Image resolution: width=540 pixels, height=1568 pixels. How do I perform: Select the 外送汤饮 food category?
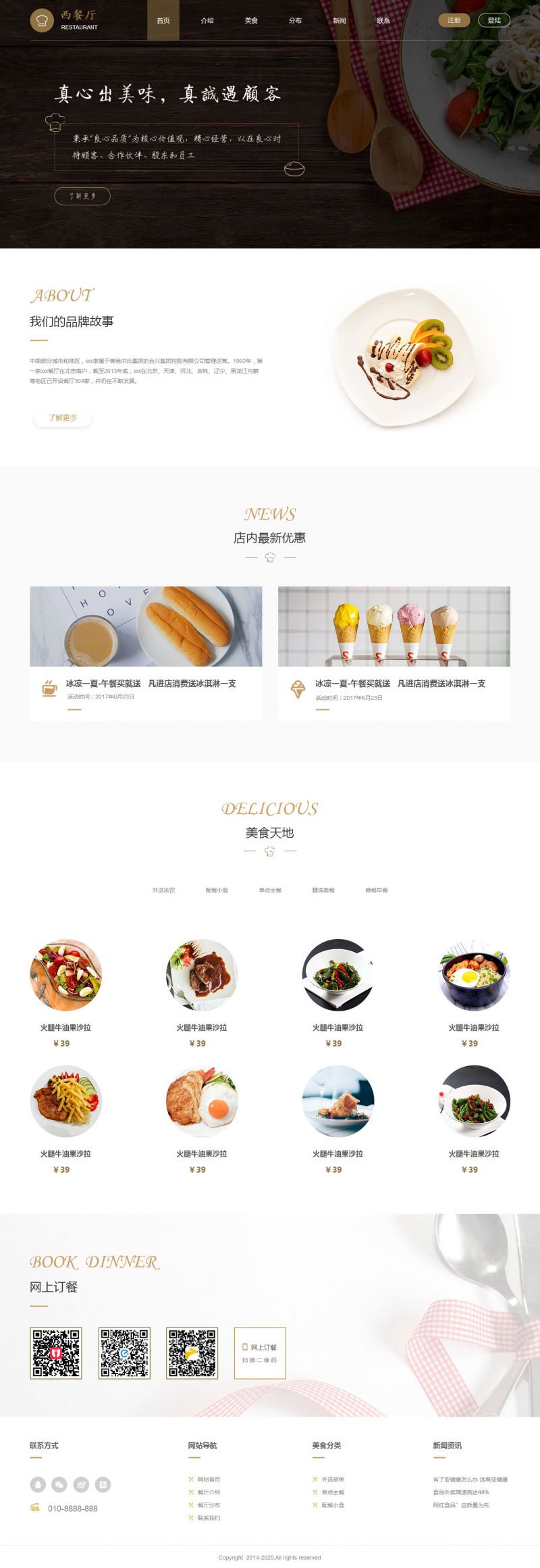coord(164,890)
